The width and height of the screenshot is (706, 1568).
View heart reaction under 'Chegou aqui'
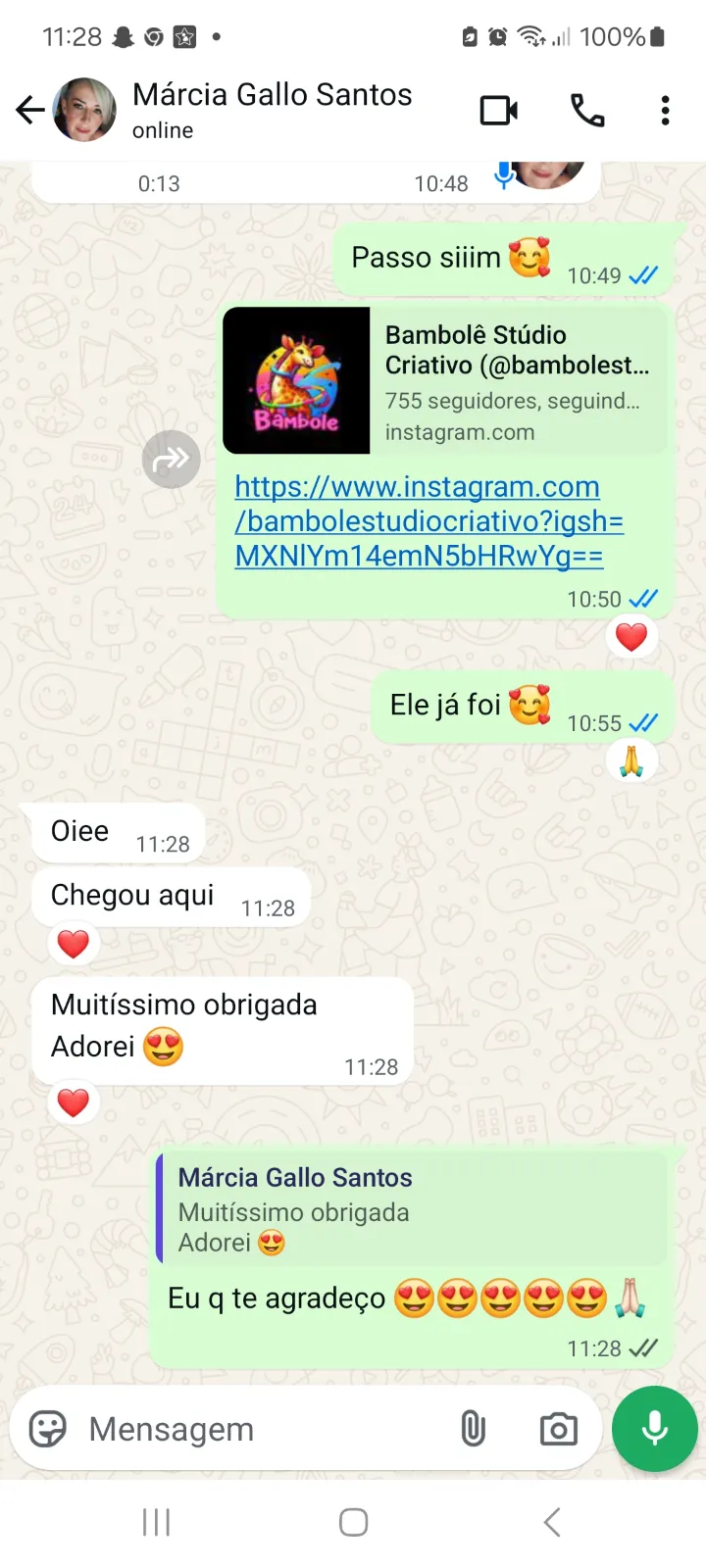click(x=74, y=944)
